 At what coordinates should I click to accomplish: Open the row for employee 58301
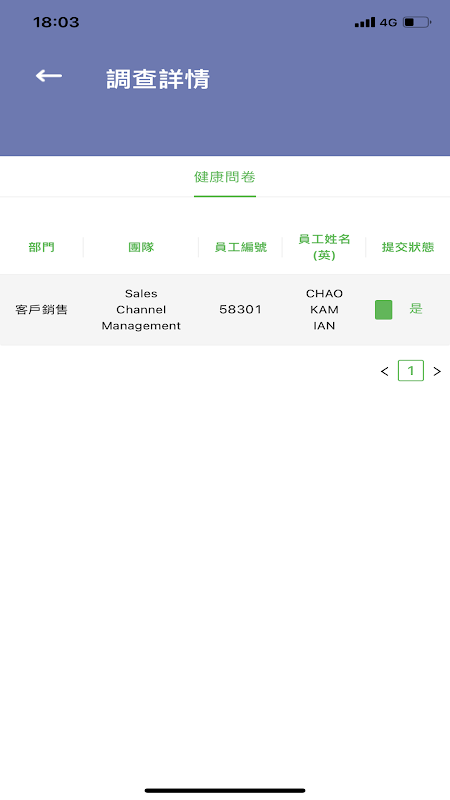tap(225, 310)
